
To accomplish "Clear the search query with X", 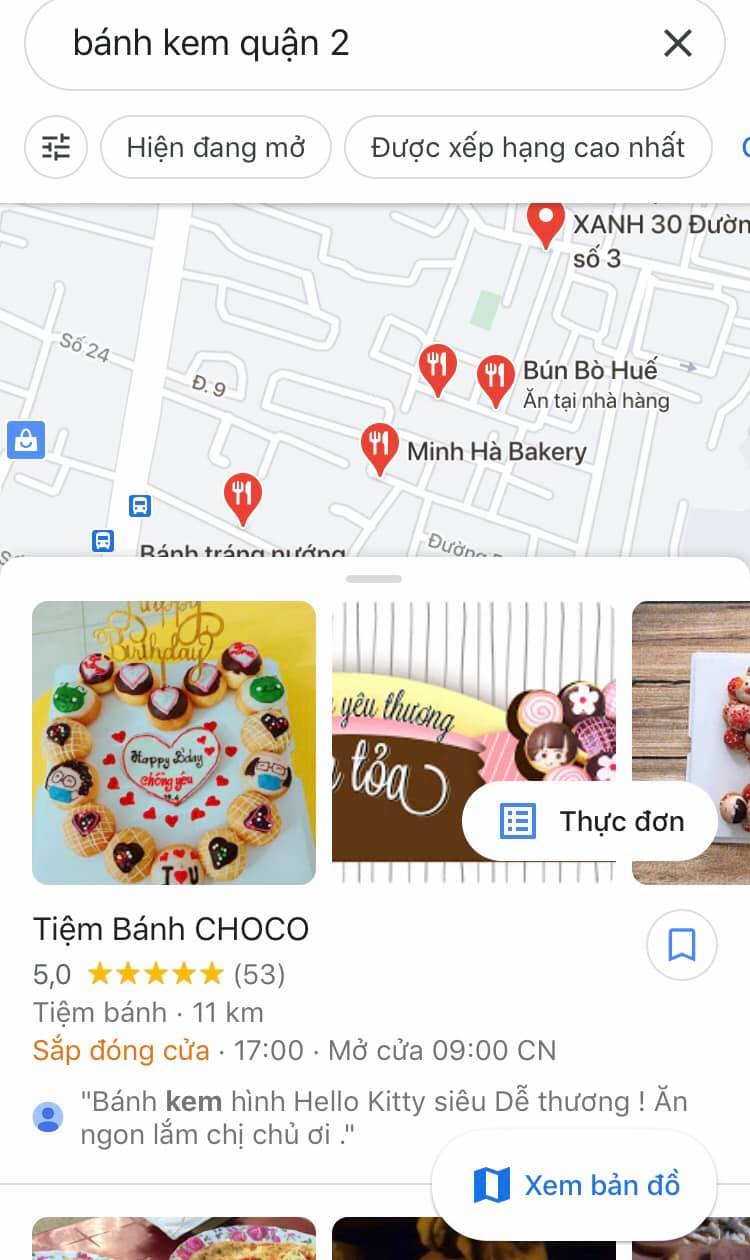I will (x=678, y=43).
